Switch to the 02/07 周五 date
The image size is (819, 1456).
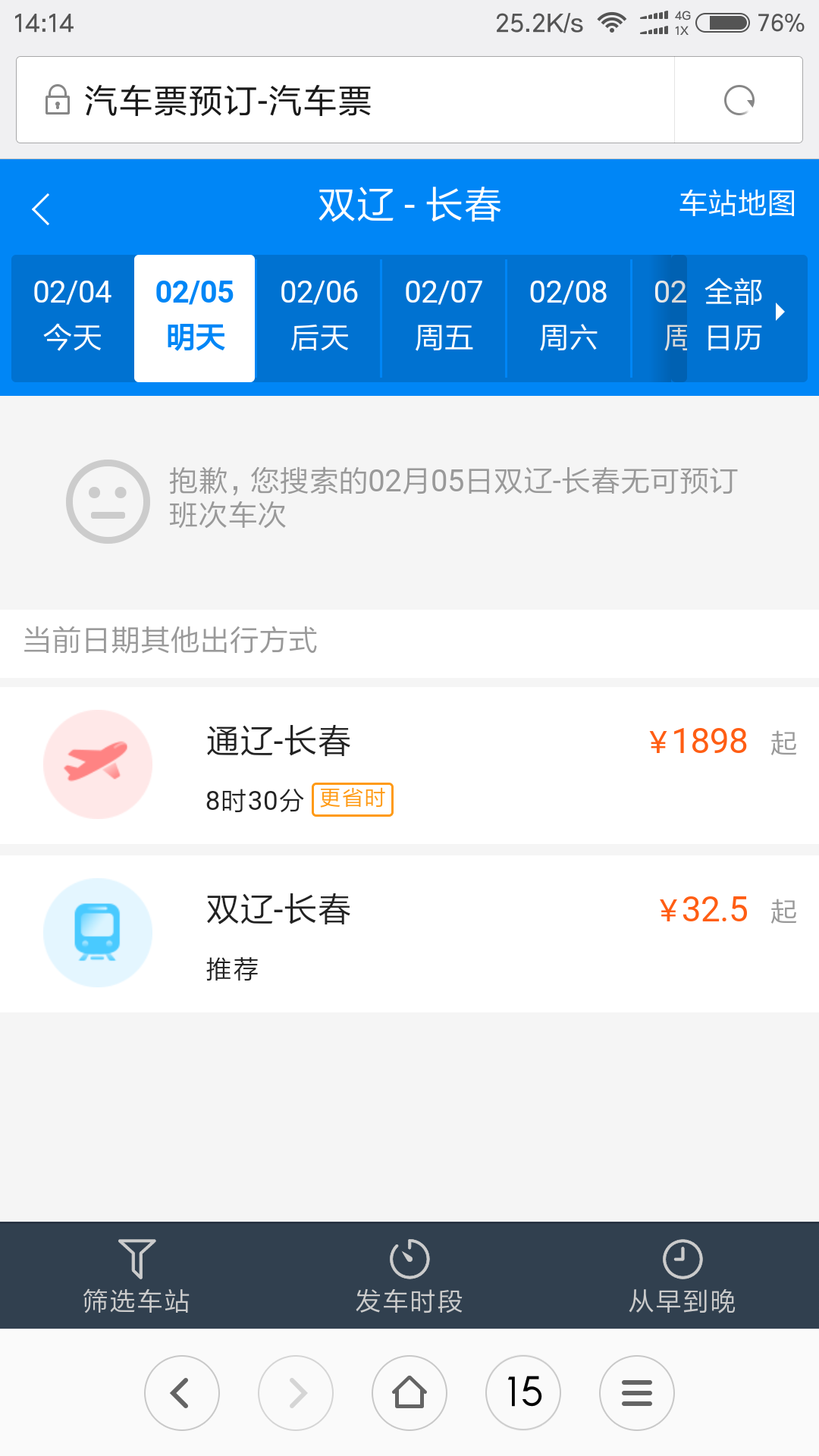click(444, 315)
